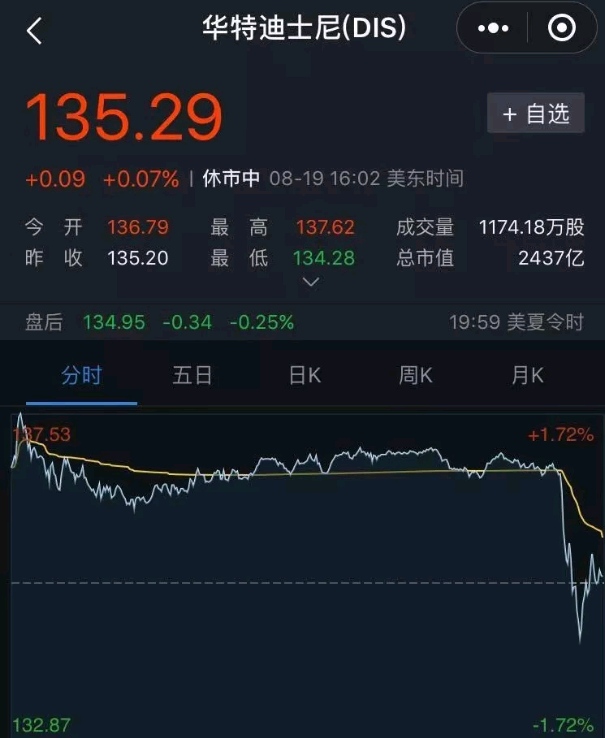Expand more quote details chevron
605x738 pixels.
[x=310, y=282]
